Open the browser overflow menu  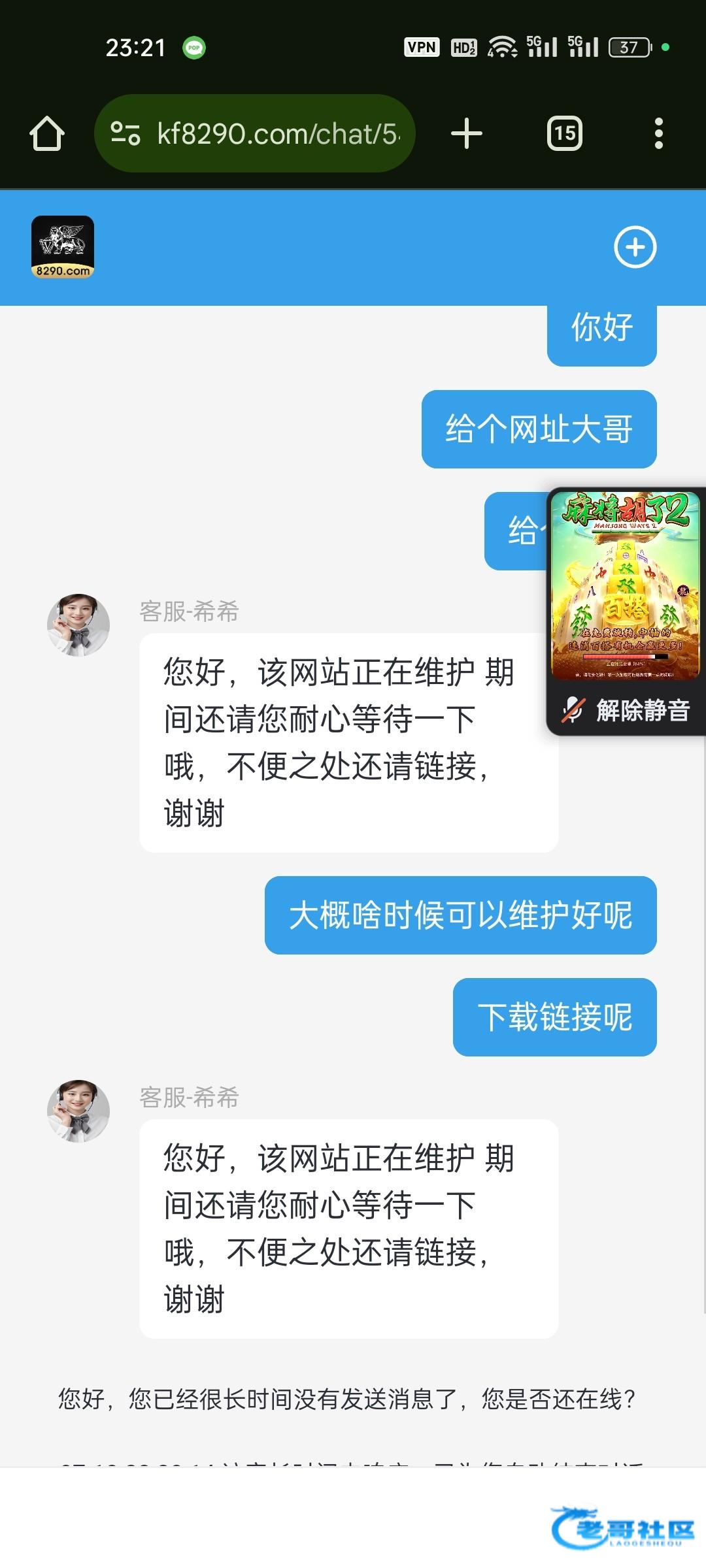pyautogui.click(x=659, y=134)
